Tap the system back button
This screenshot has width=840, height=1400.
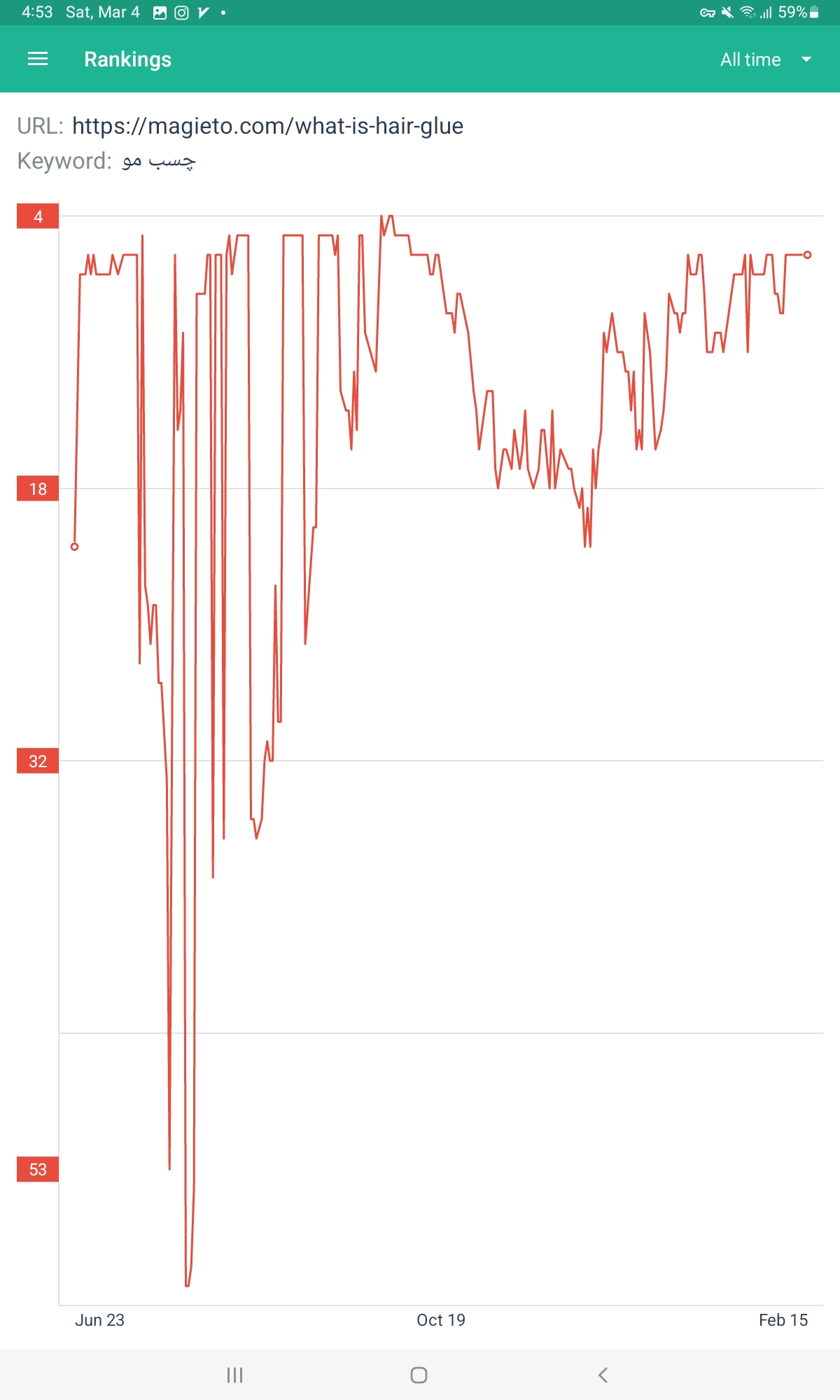tap(603, 1375)
